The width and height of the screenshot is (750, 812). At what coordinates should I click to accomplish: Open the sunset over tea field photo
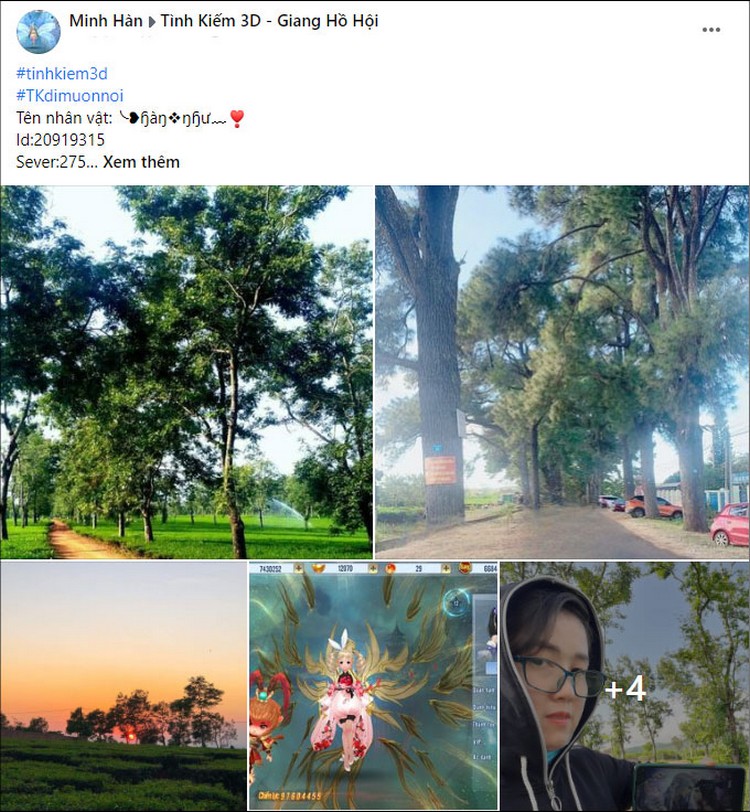click(x=123, y=686)
